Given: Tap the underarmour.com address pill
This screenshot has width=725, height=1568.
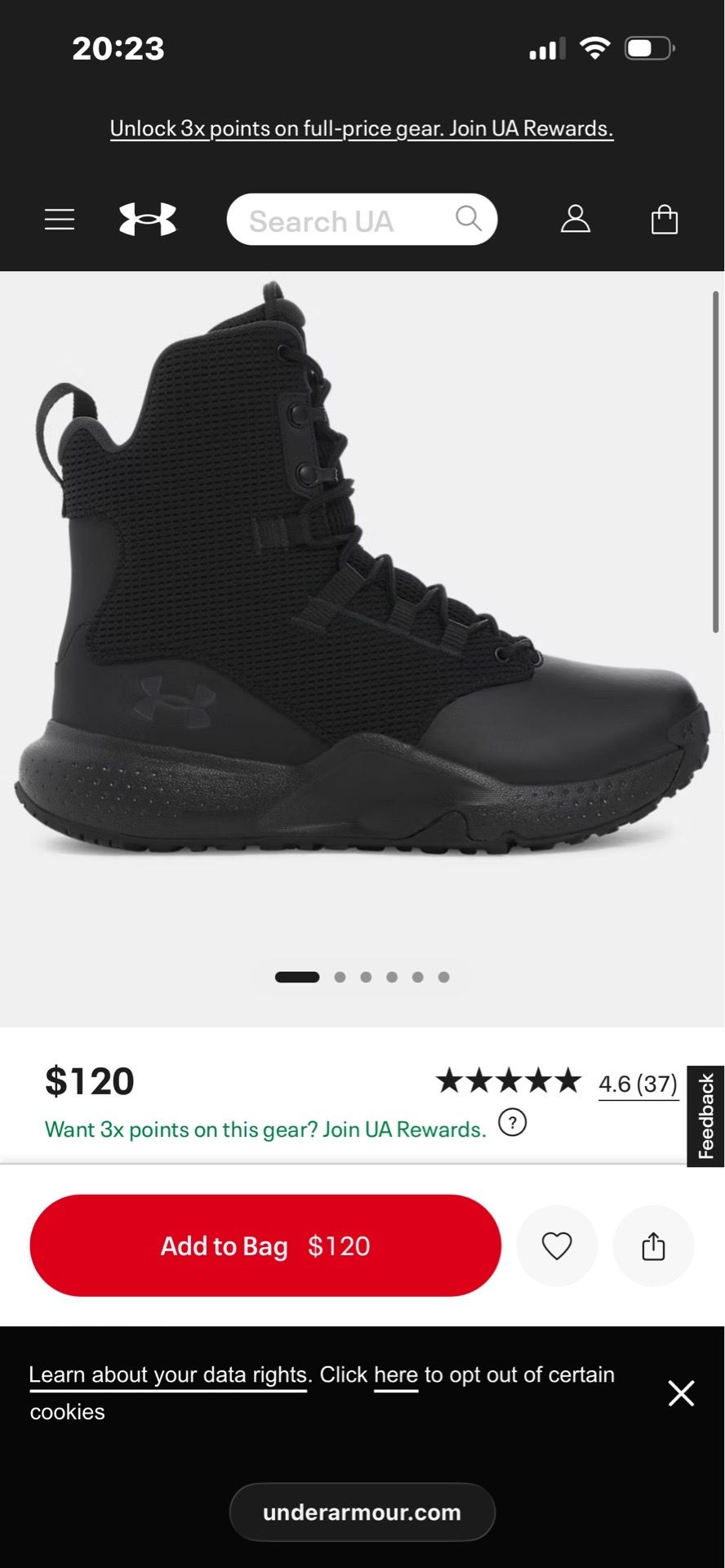Looking at the screenshot, I should click(362, 1512).
